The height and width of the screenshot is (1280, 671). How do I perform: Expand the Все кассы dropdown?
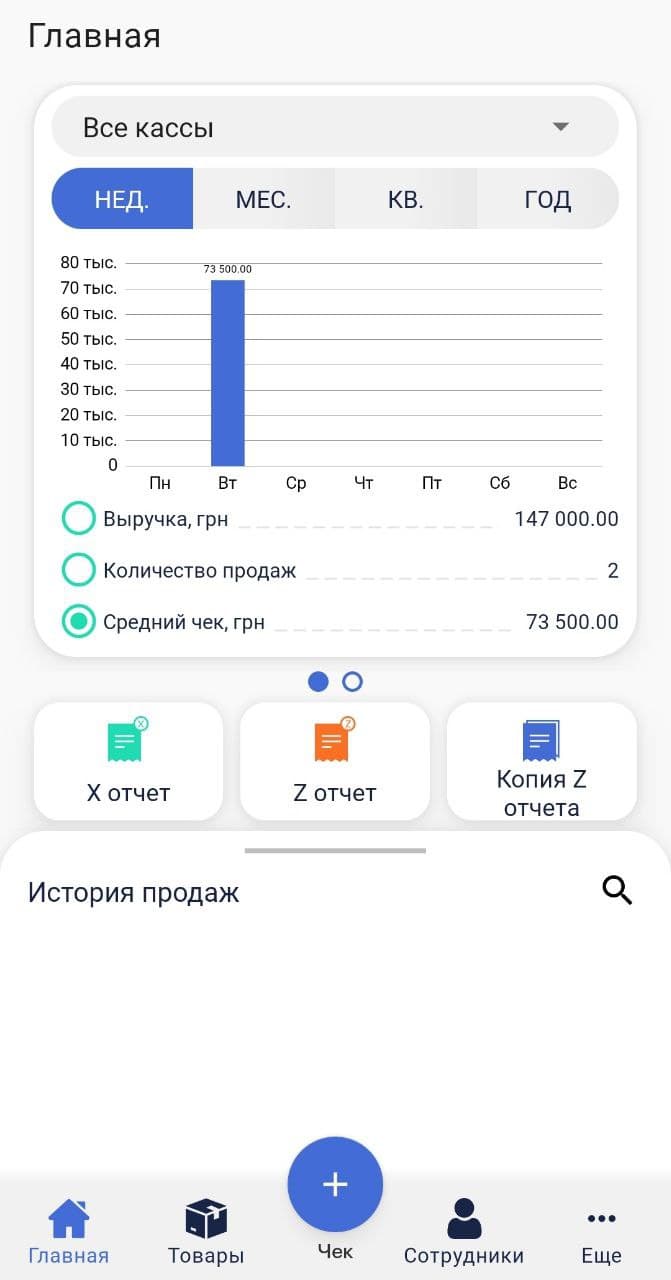pos(335,127)
